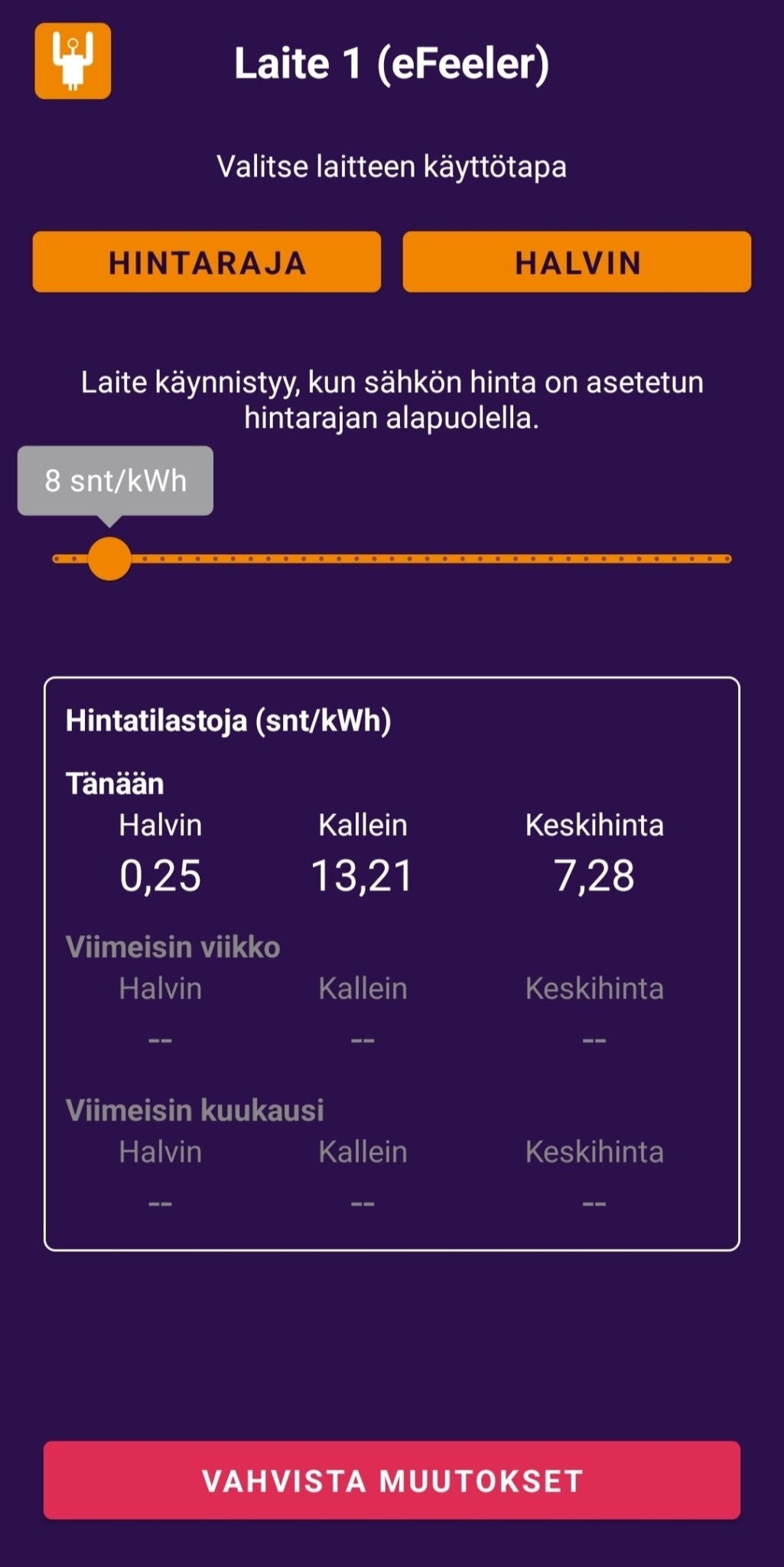This screenshot has height=1567, width=784.
Task: Tap the dashes under Viimeisin kuukausi Keskihinta
Action: (x=594, y=1203)
